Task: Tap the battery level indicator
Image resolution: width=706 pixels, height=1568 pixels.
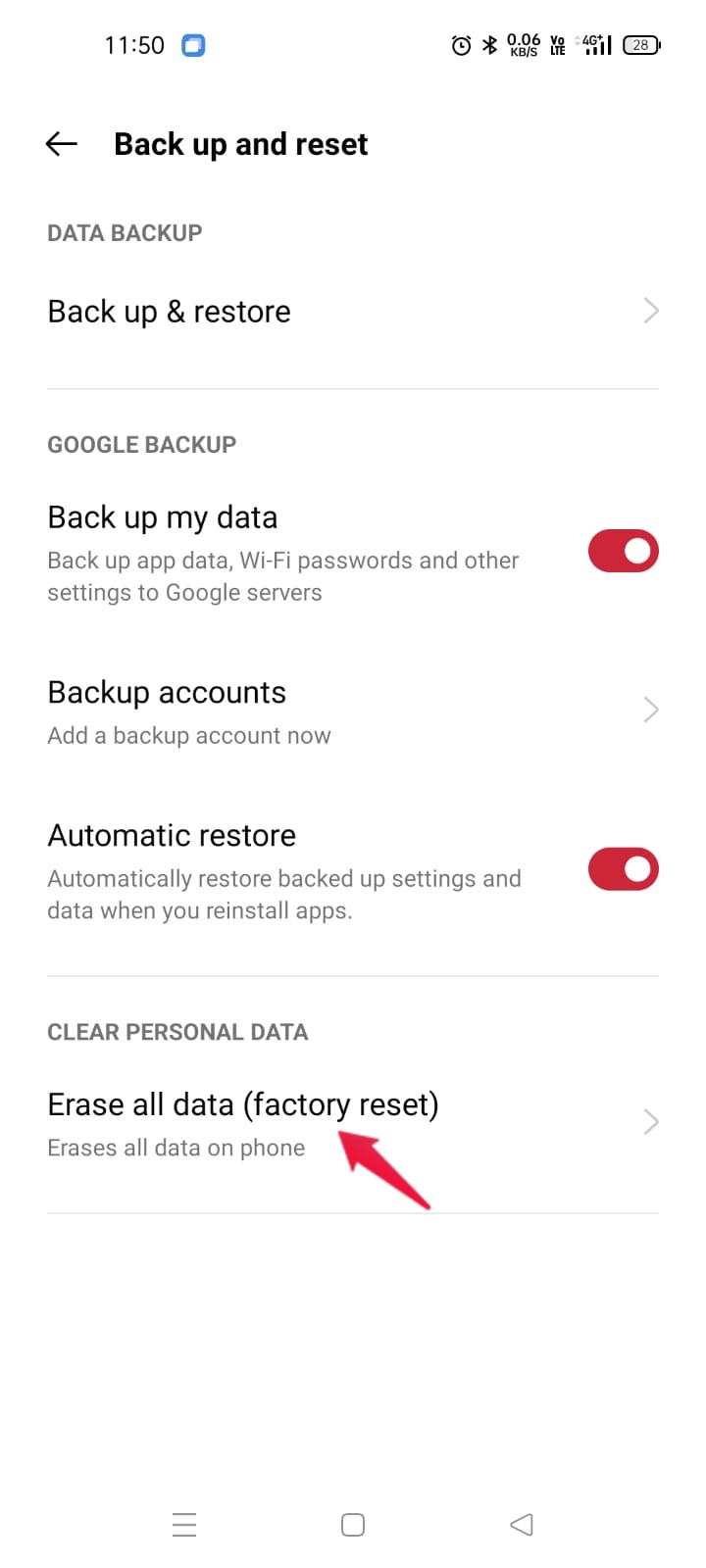Action: point(640,45)
